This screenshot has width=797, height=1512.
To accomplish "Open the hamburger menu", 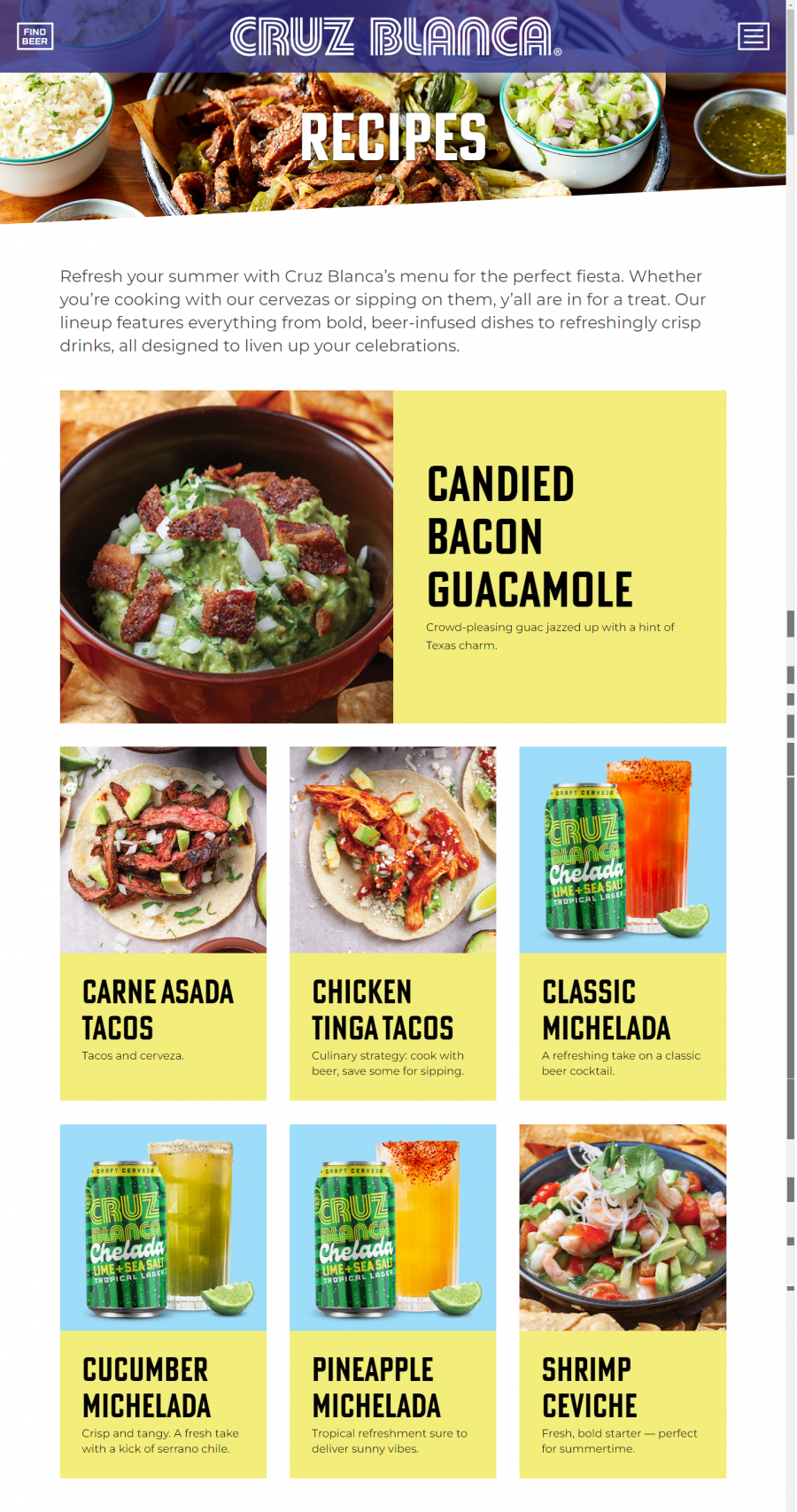I will 753,36.
